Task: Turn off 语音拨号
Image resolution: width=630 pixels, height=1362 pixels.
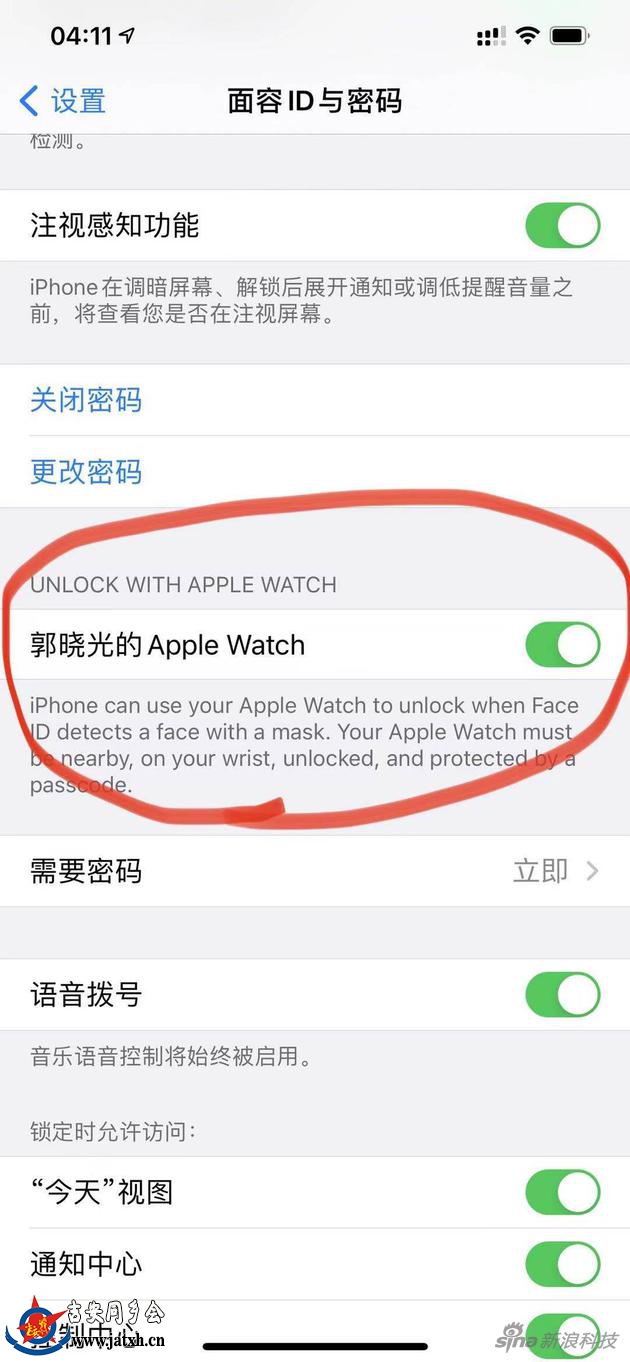Action: 562,995
